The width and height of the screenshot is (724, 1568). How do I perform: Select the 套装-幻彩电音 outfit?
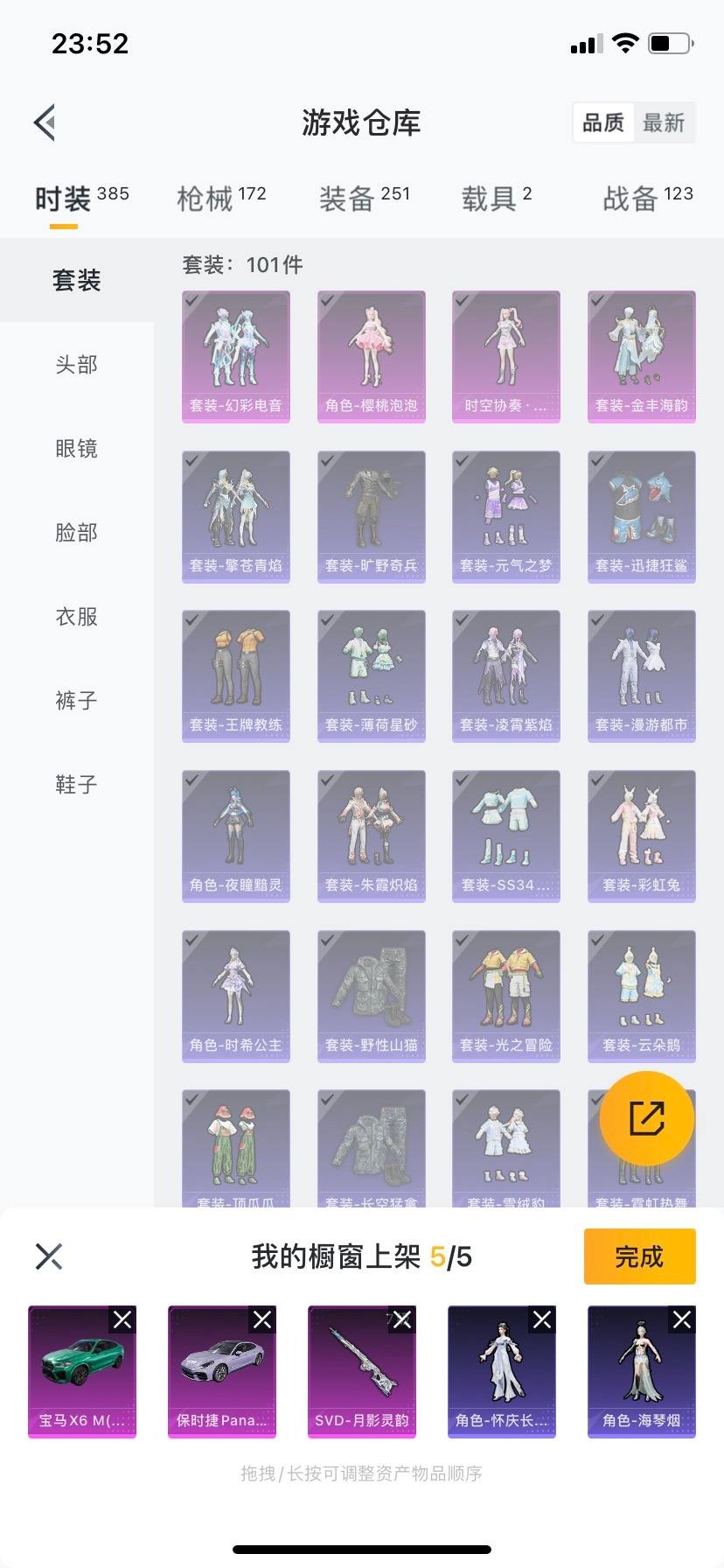[x=236, y=356]
